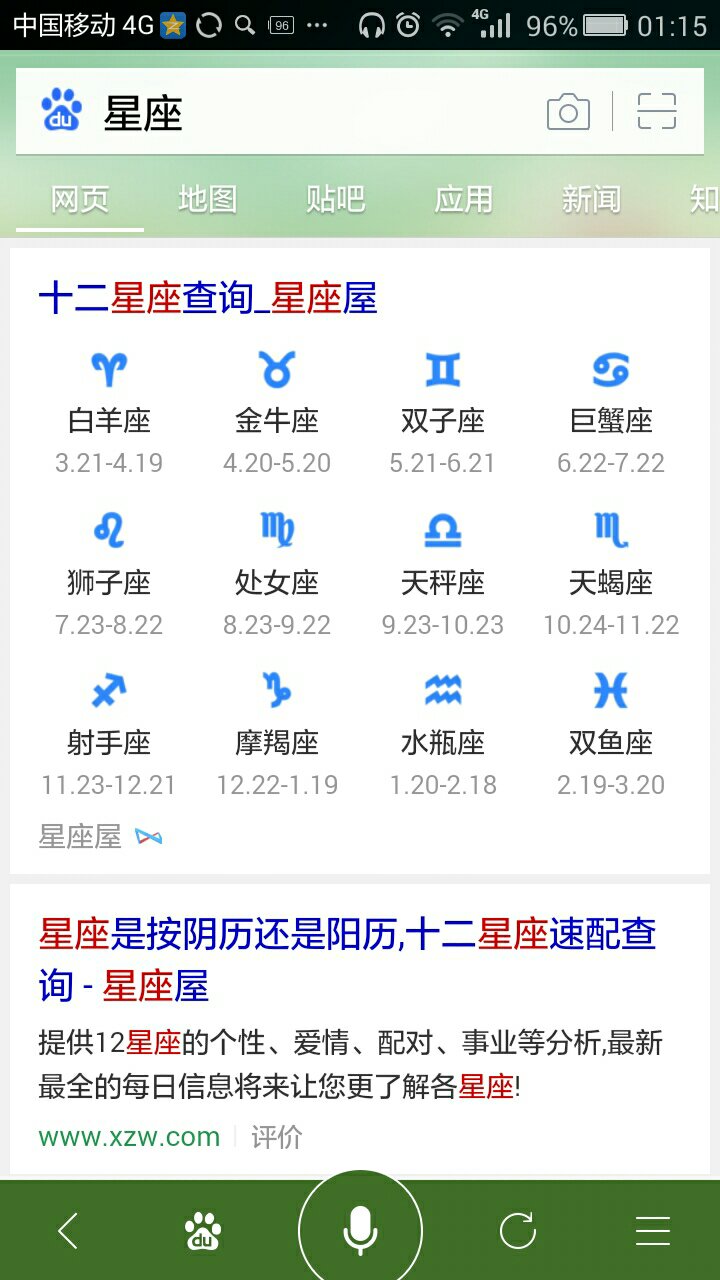Switch to the 地图 tab
720x1280 pixels.
click(x=205, y=199)
